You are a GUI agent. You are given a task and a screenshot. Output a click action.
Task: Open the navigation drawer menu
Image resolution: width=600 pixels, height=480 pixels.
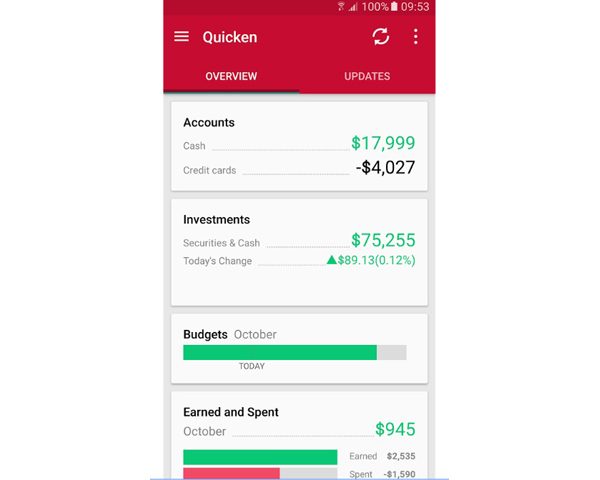(181, 36)
